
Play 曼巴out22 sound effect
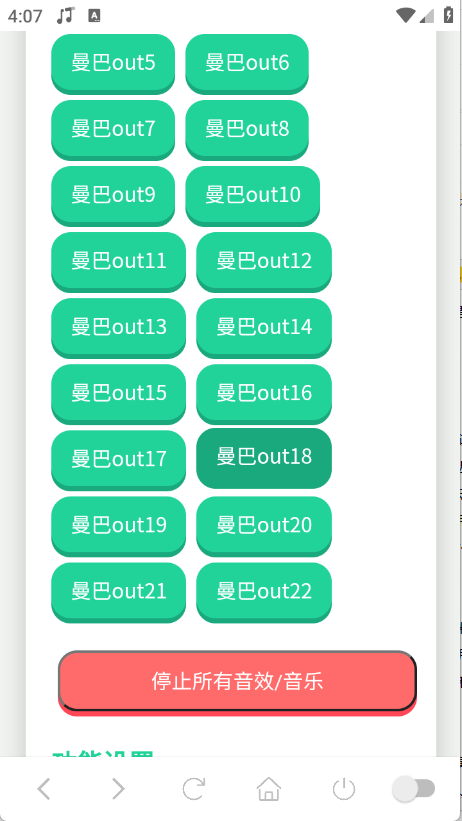(x=264, y=592)
